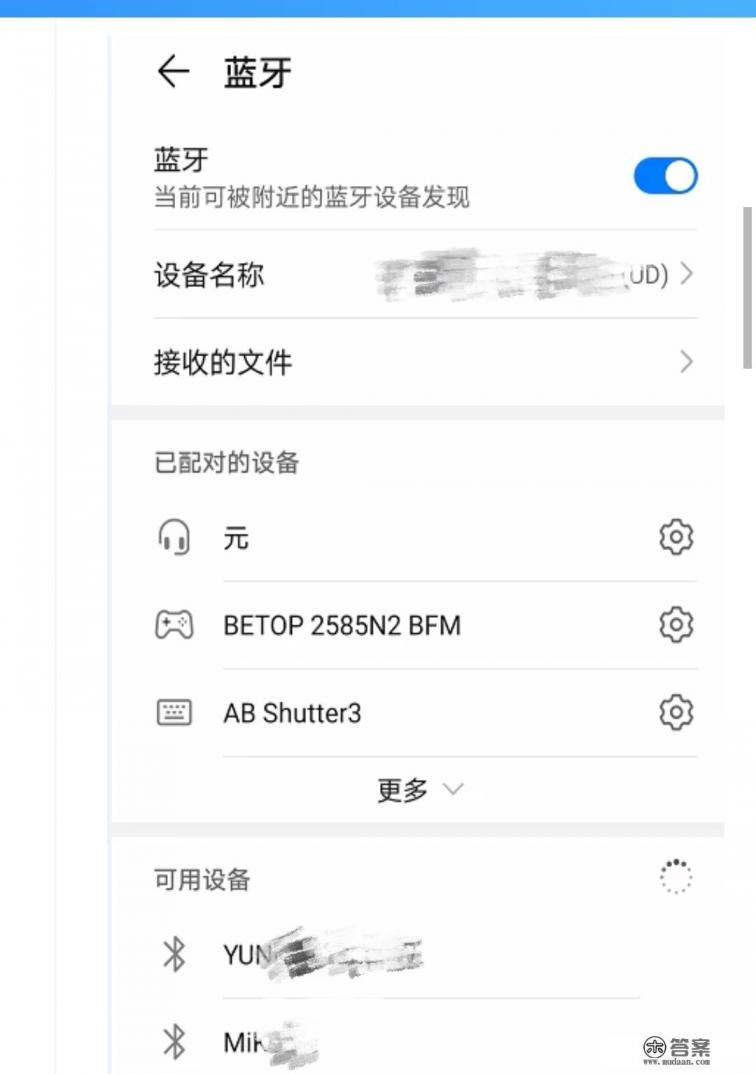Screen dimensions: 756x1074
Task: Open settings gear for AB Shutter3
Action: point(675,712)
